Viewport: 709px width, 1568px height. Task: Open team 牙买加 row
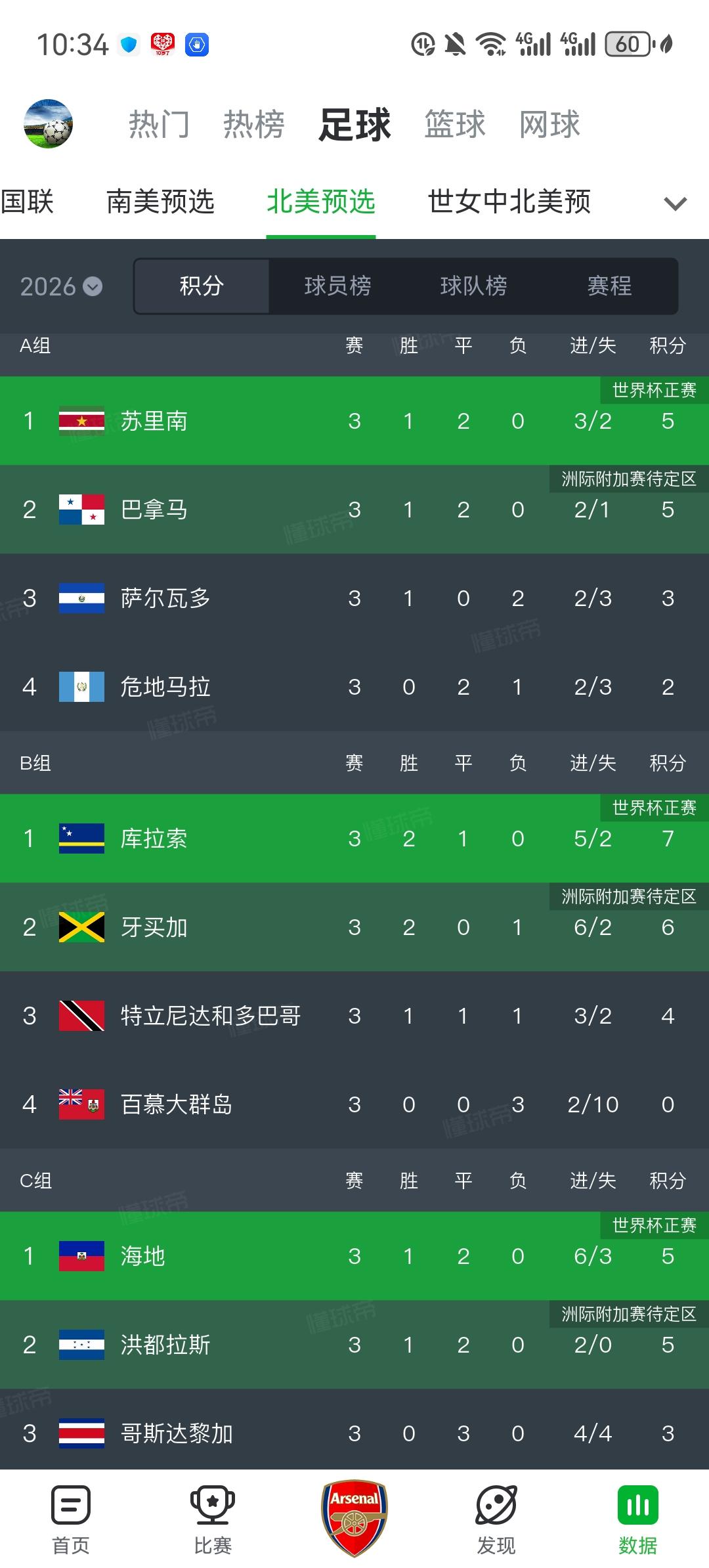click(354, 927)
